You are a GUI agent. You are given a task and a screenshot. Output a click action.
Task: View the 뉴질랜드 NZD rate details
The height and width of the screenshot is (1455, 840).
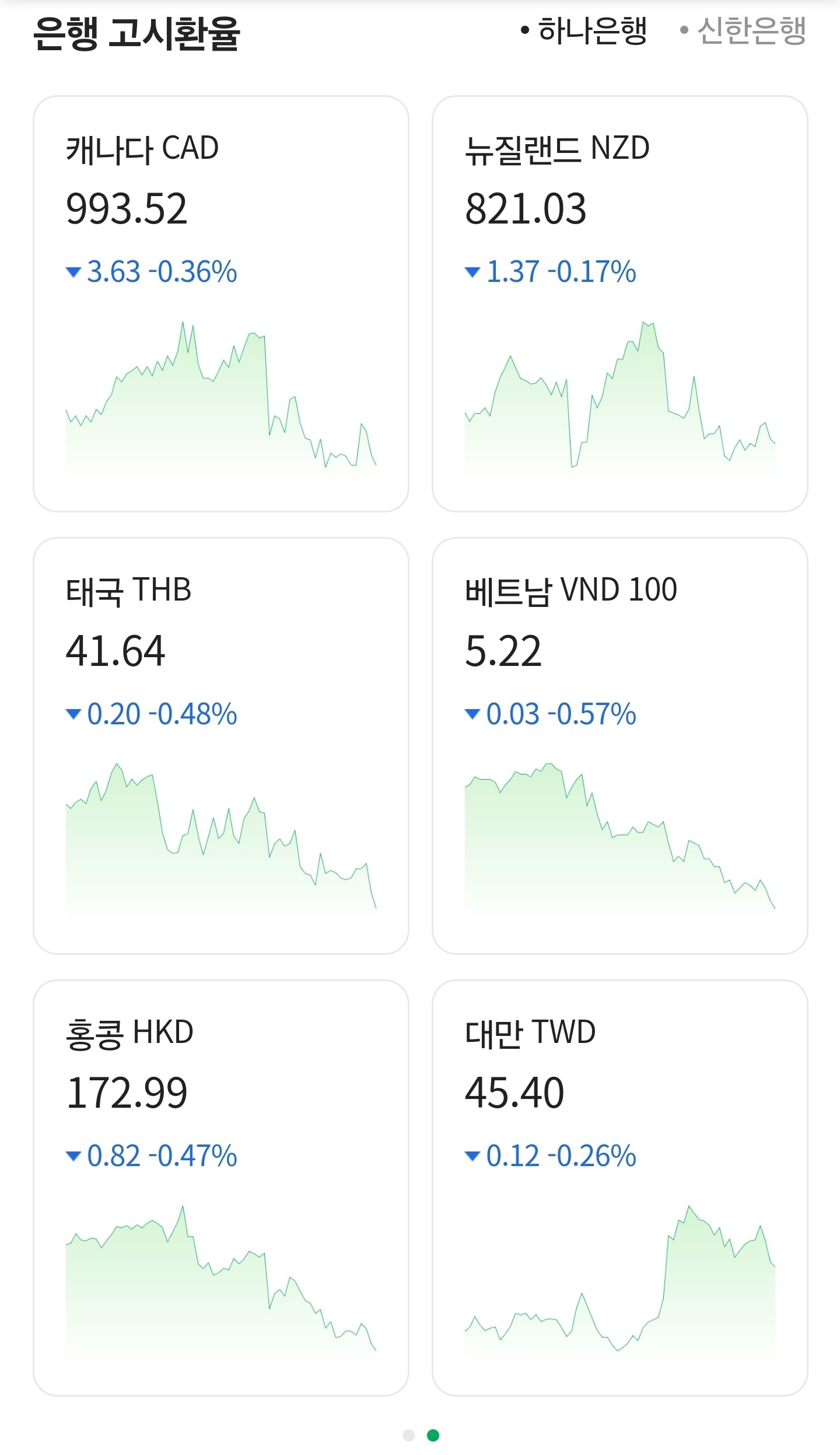pyautogui.click(x=619, y=303)
